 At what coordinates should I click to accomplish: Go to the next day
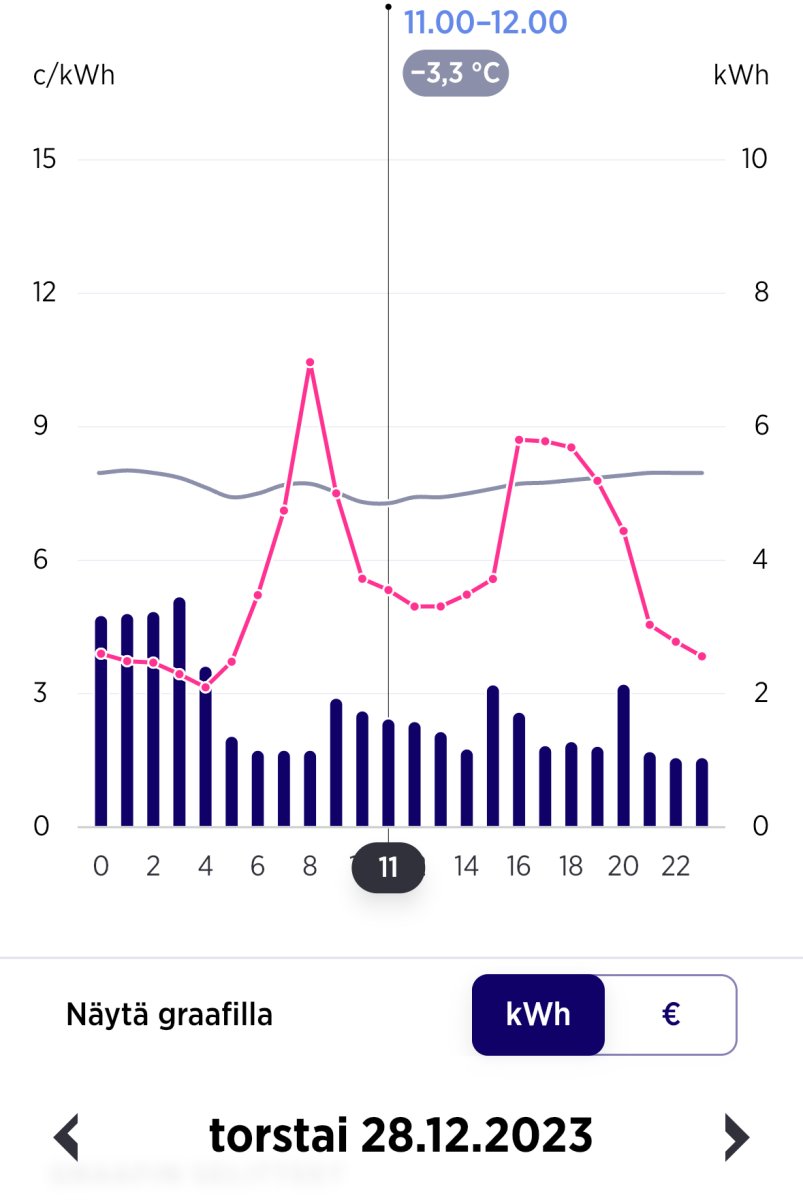tap(736, 1137)
